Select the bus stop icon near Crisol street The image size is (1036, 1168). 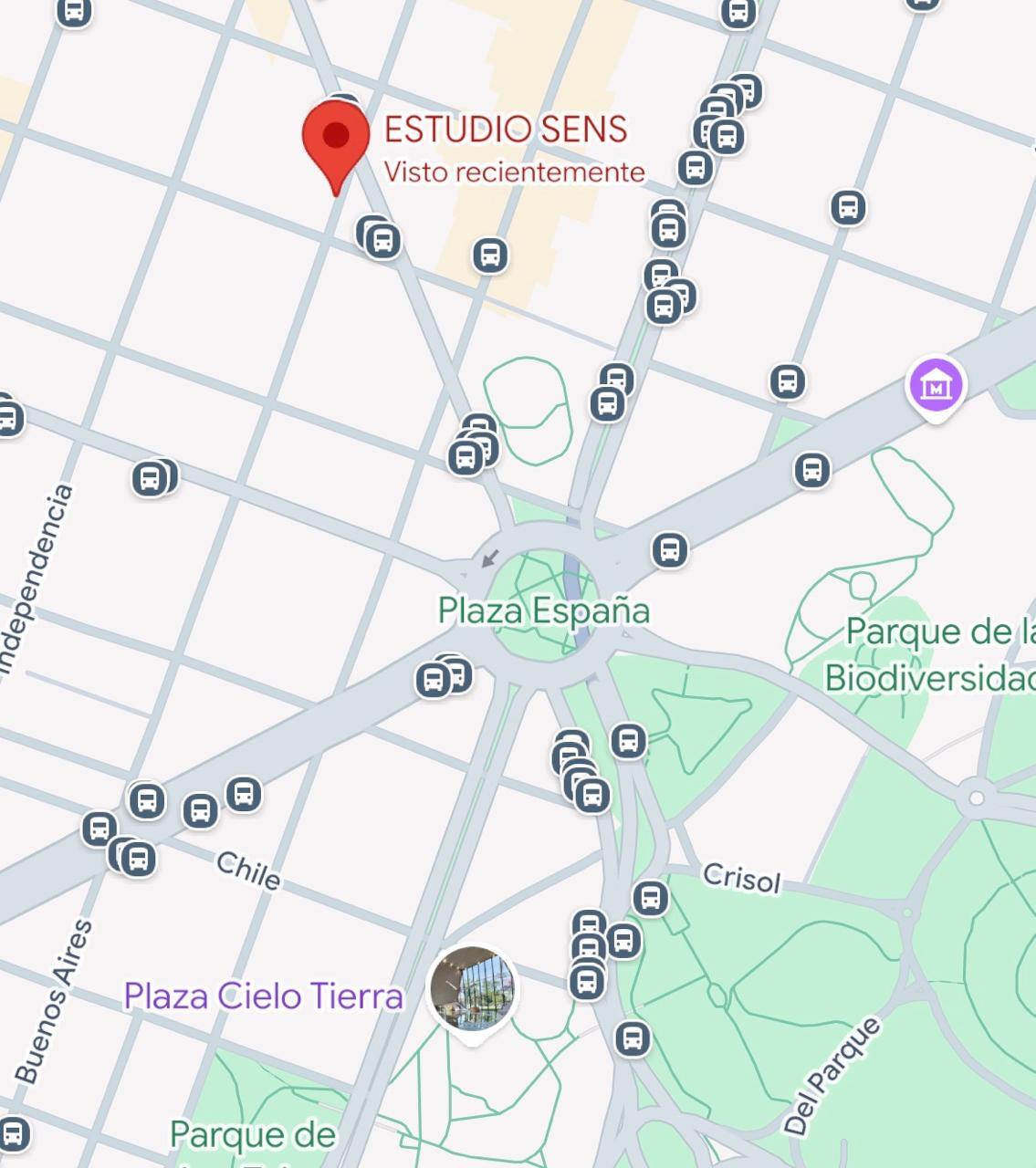(650, 898)
